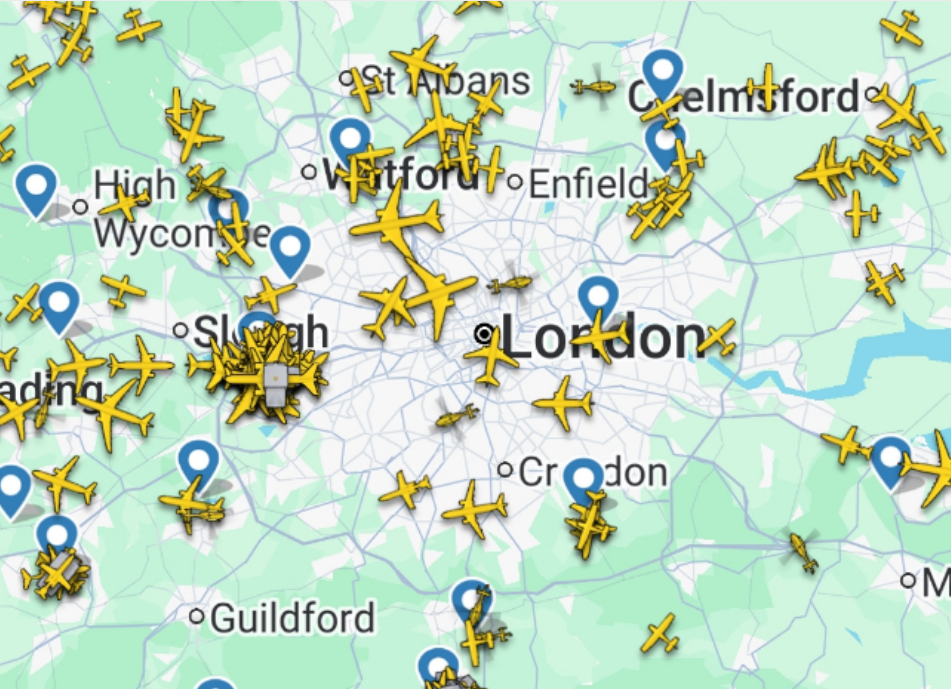Open the airport pin next to High Wycombe
Screen dimensions: 951x689
pos(37,185)
